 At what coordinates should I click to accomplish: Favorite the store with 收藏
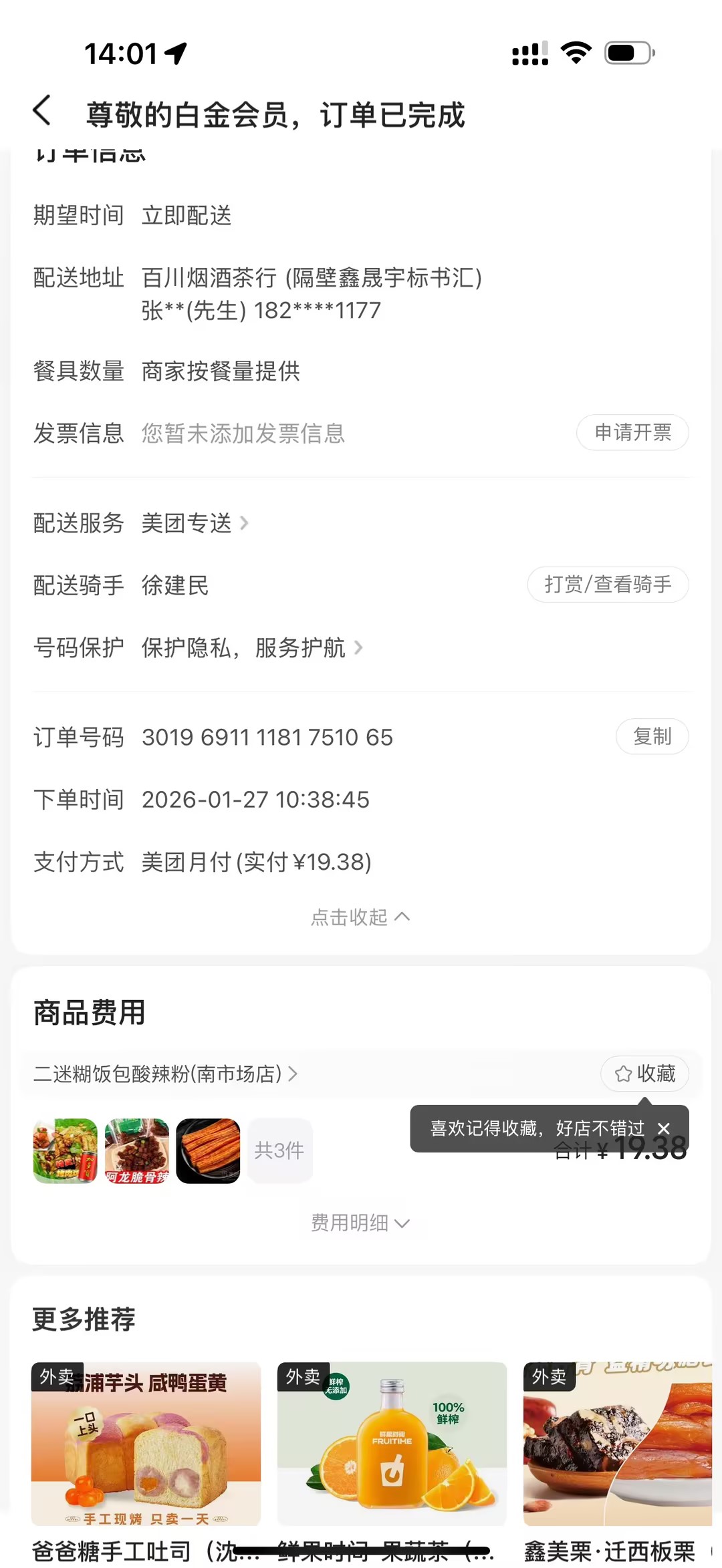coord(644,1074)
